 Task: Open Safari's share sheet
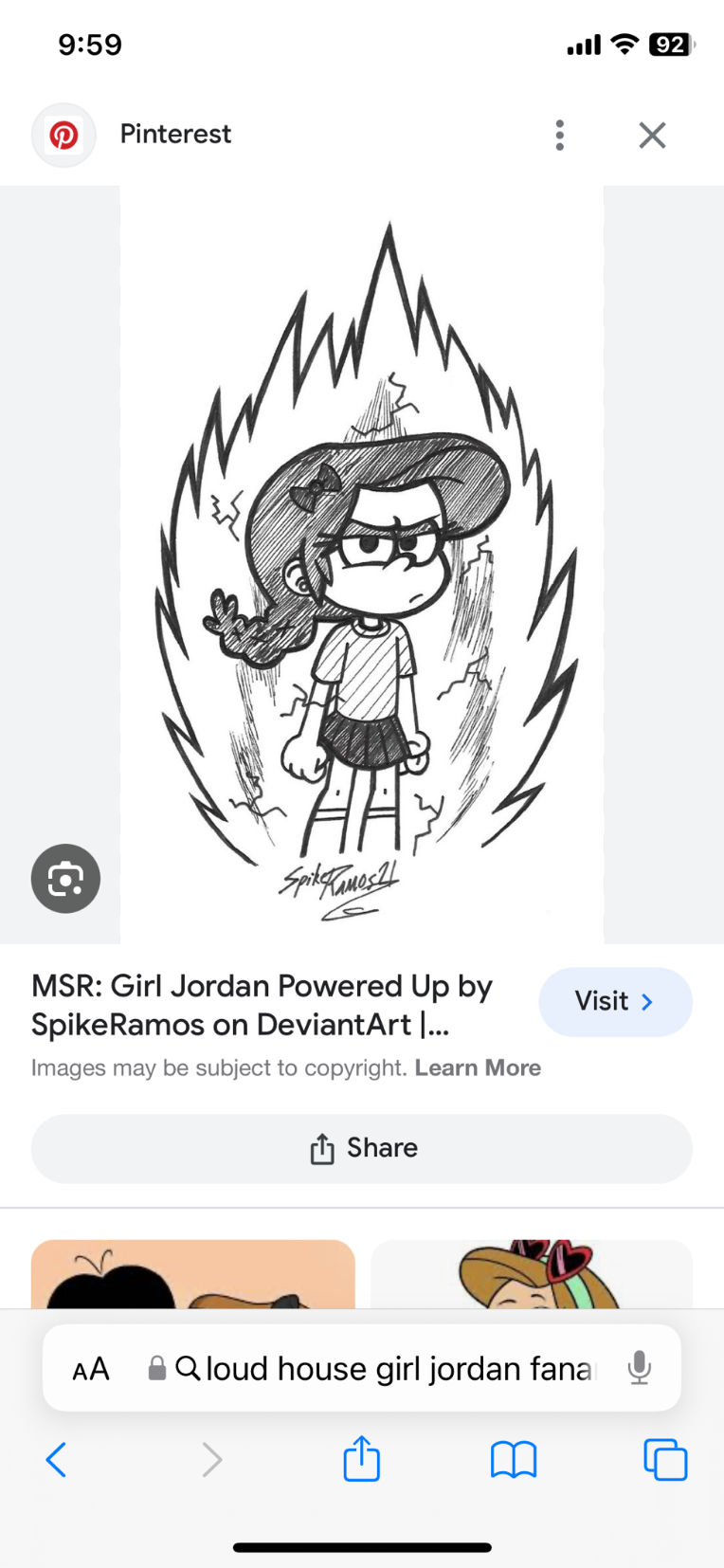point(362,1459)
